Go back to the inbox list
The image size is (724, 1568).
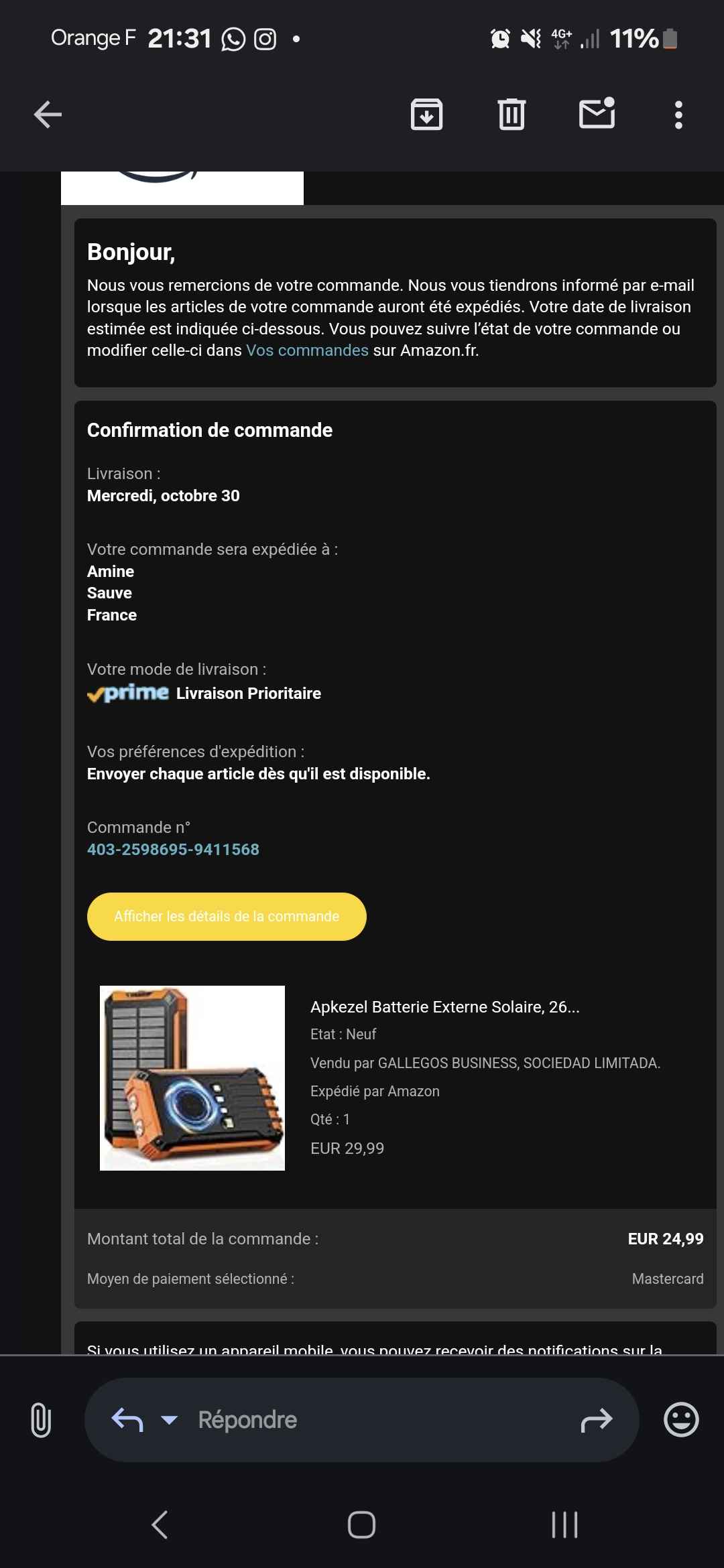point(48,115)
